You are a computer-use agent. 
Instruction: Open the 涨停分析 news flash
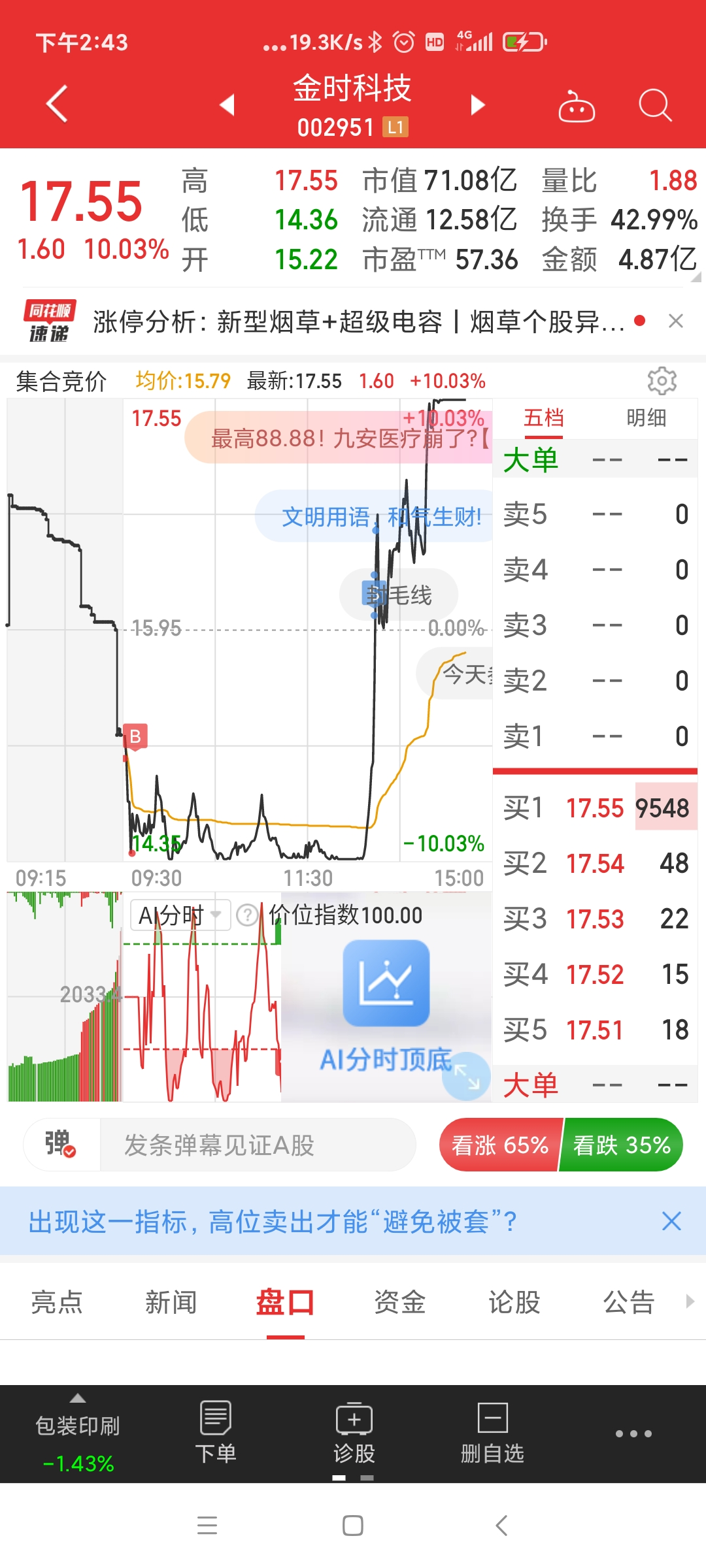358,321
